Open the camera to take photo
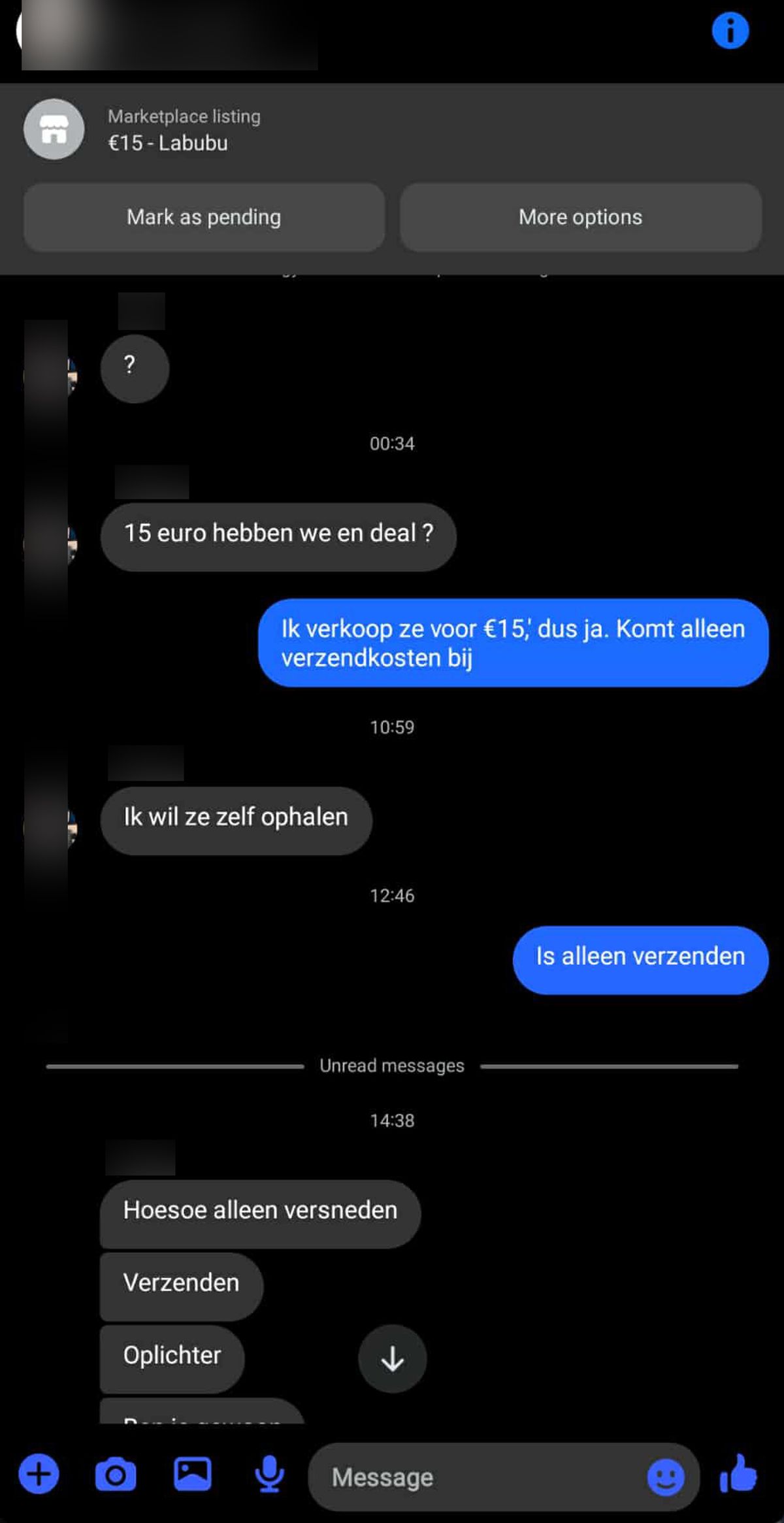This screenshot has width=784, height=1523. pos(116,1475)
